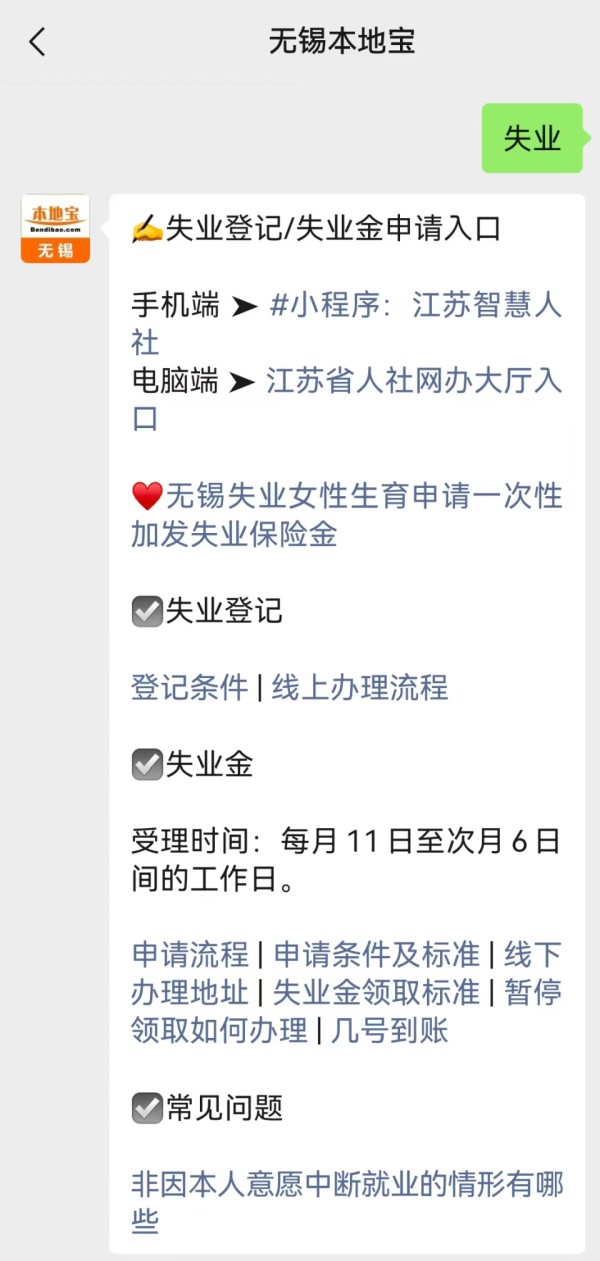Screen dimensions: 600x1261
Task: View 申请条件及标准 link
Action: tap(376, 955)
